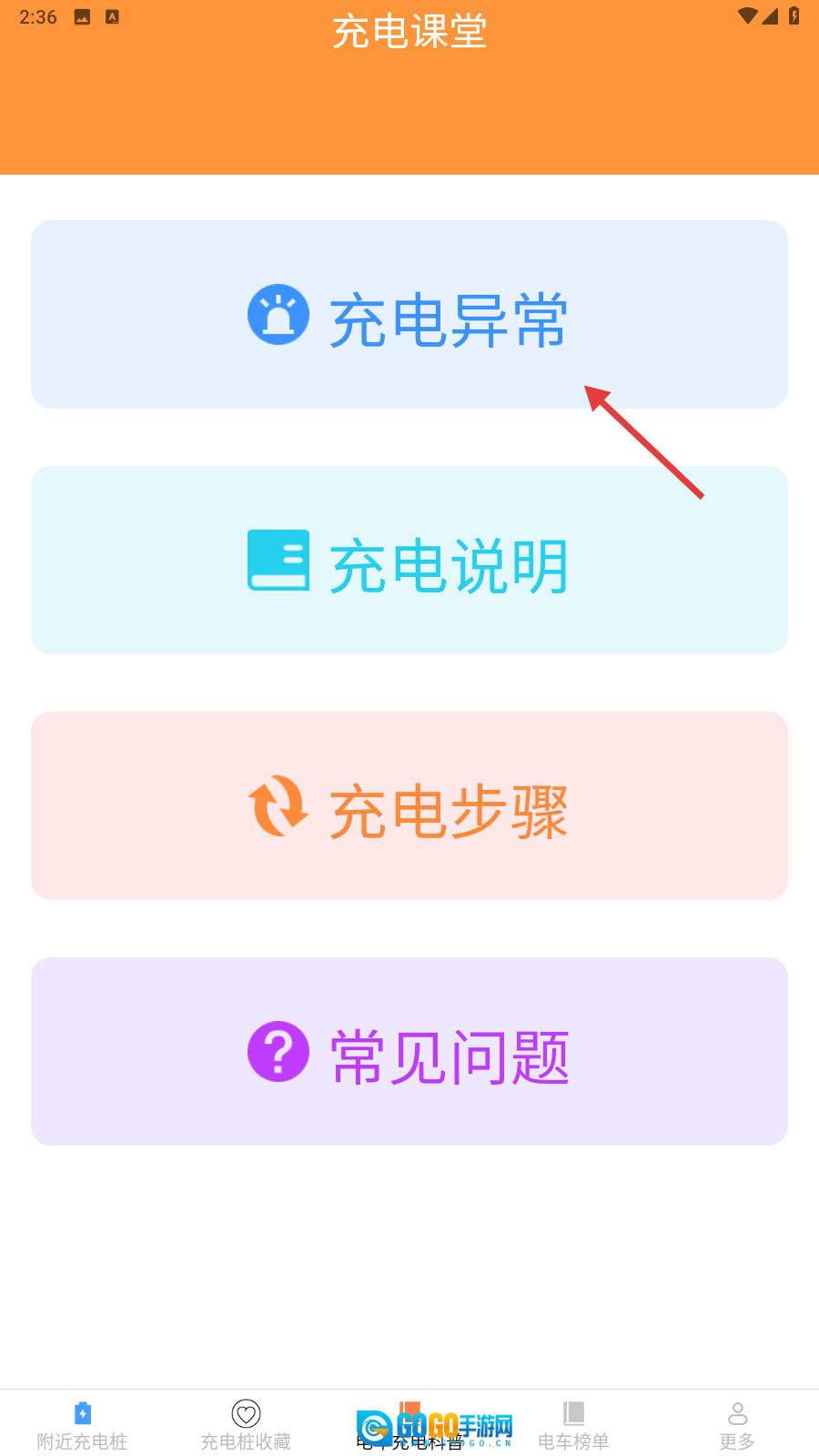Image resolution: width=819 pixels, height=1456 pixels.
Task: Select the 充电步骤 card
Action: (409, 806)
